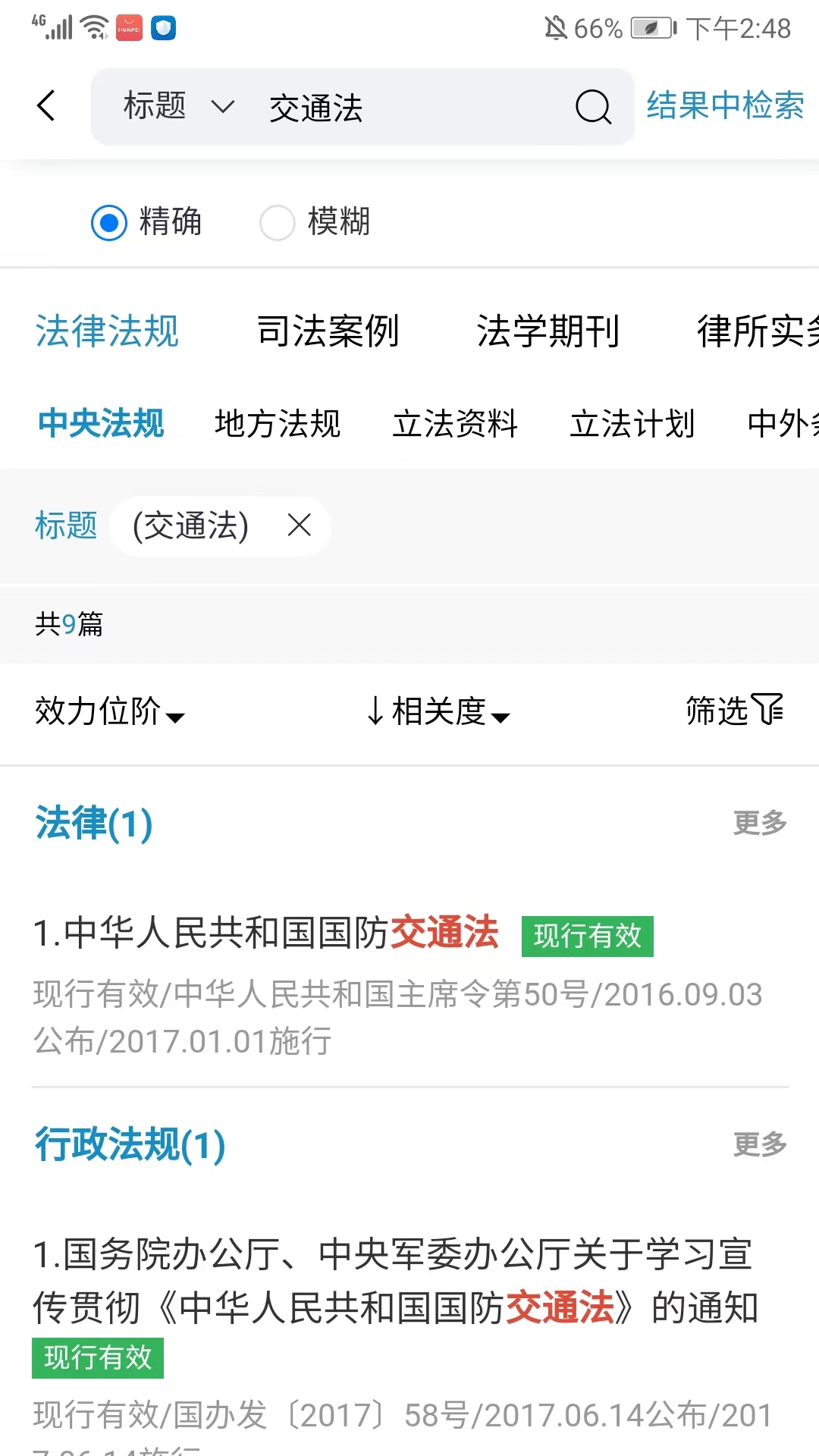Open the 筛选 filter options
The width and height of the screenshot is (819, 1456).
[734, 711]
